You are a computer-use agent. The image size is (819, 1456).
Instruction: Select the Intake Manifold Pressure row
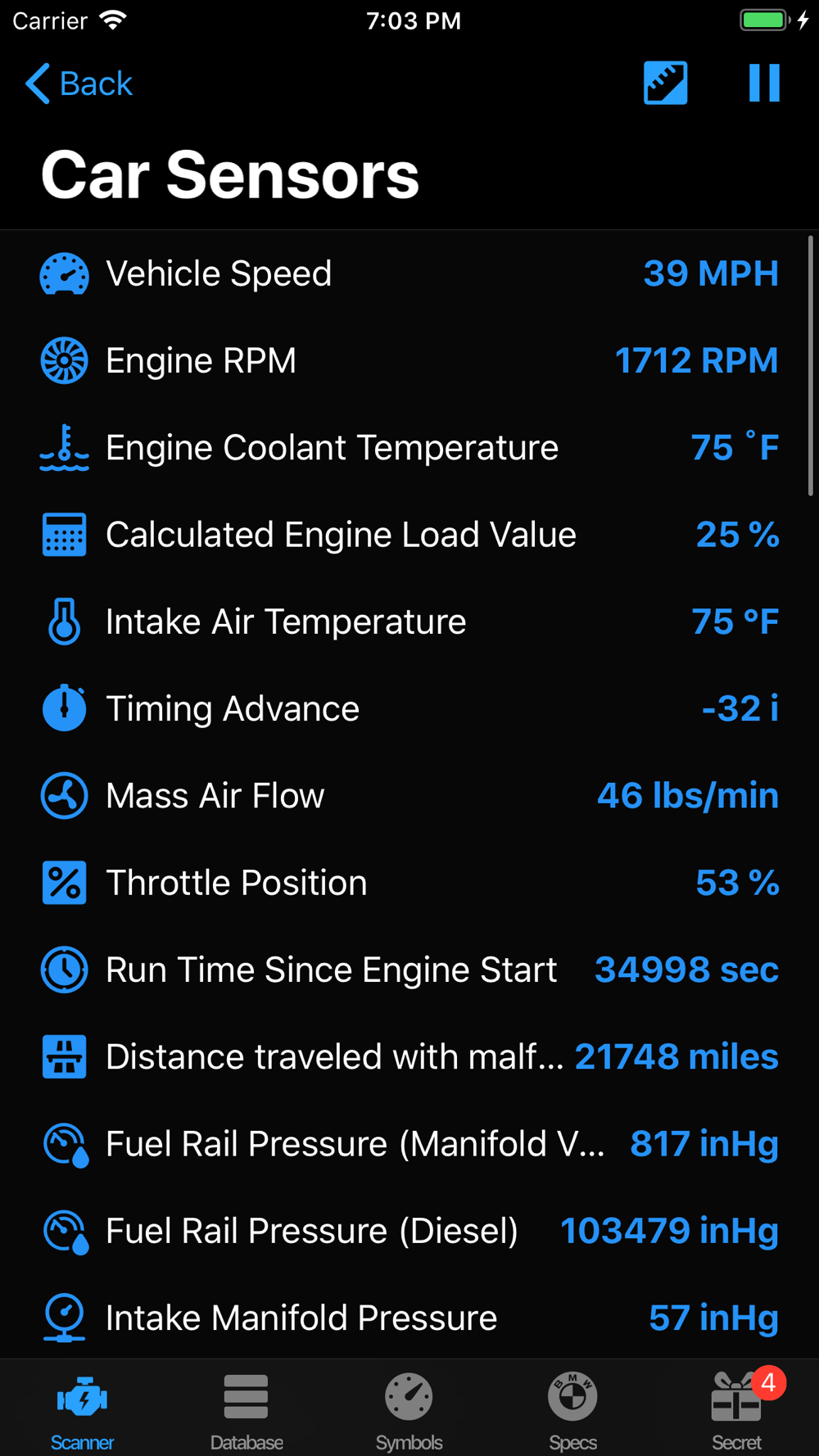[409, 1318]
